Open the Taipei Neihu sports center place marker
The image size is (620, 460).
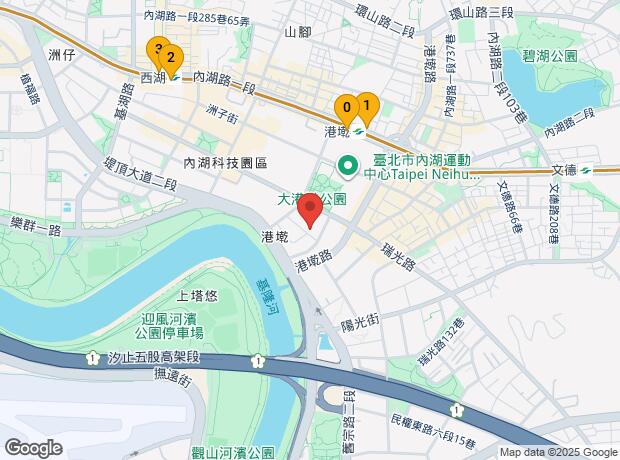point(347,165)
